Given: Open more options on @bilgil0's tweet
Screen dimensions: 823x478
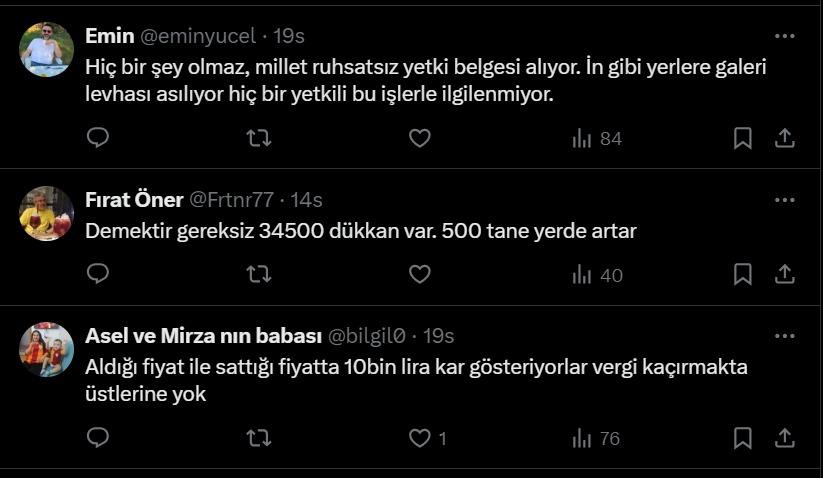Looking at the screenshot, I should pos(785,334).
